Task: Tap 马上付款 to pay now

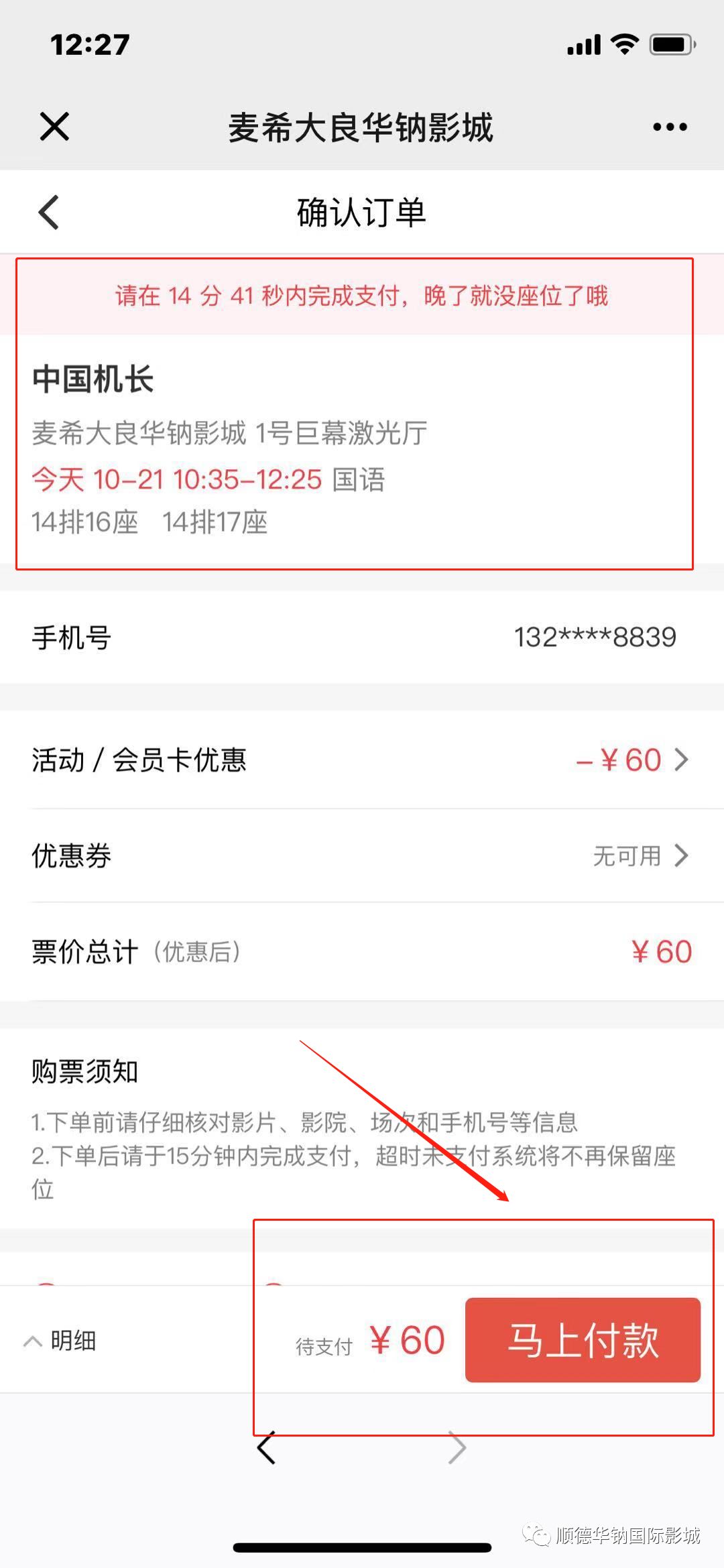Action: [x=583, y=1341]
